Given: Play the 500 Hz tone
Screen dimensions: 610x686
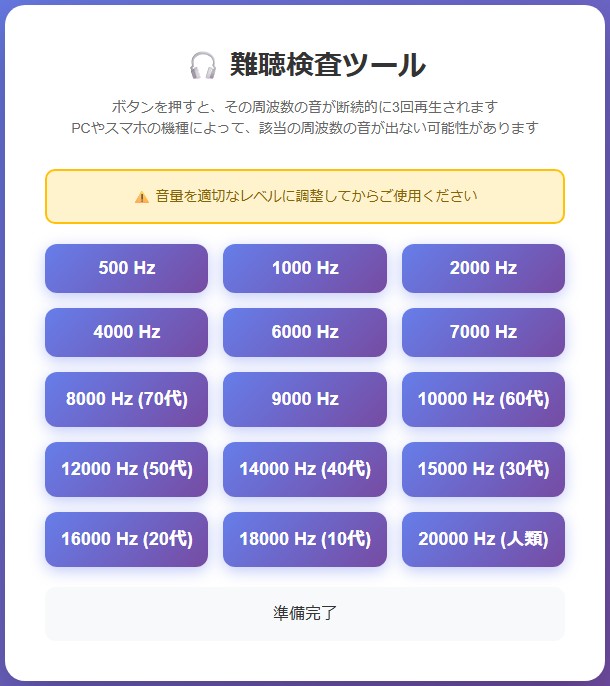Looking at the screenshot, I should click(x=126, y=268).
